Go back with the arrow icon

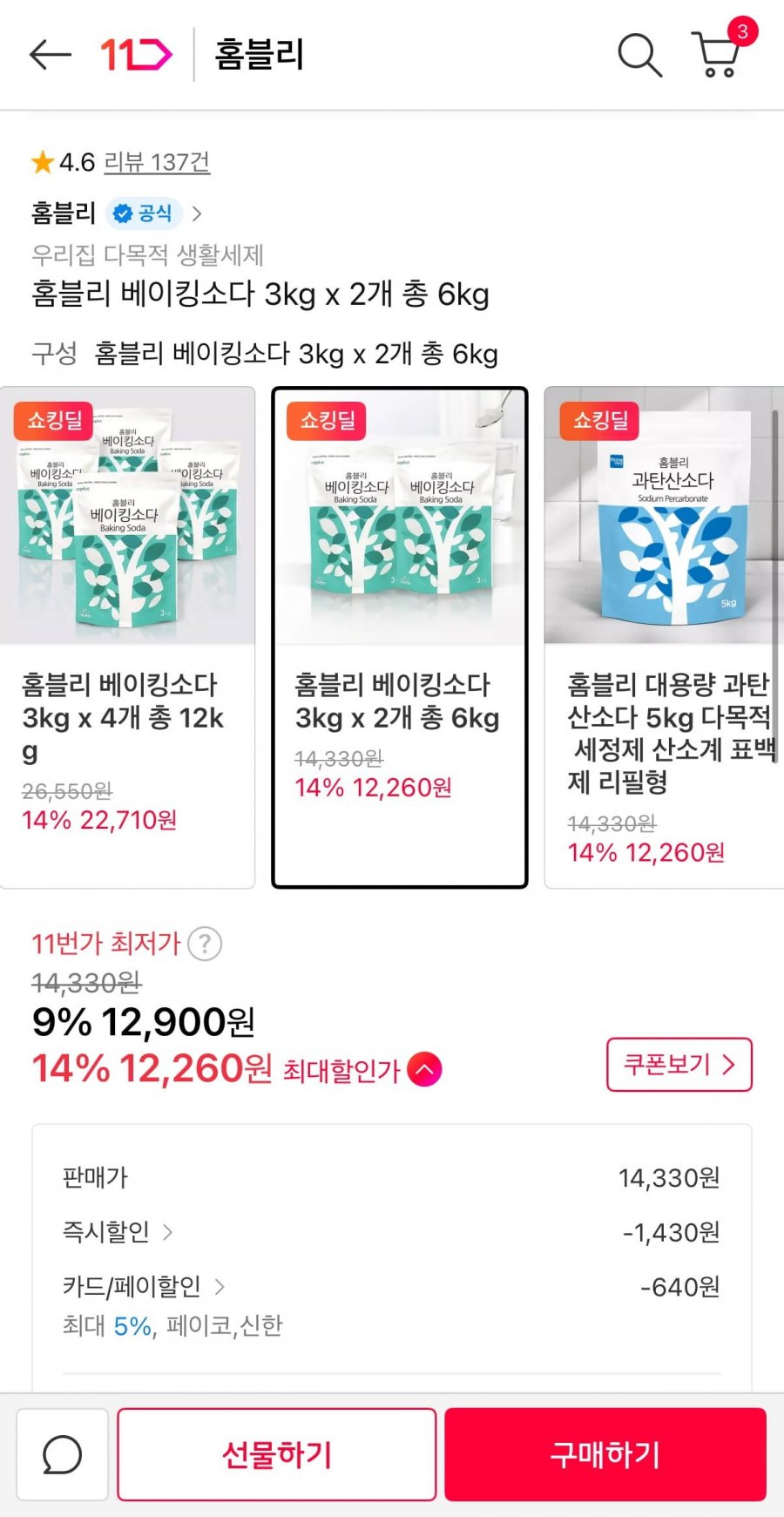pyautogui.click(x=50, y=55)
